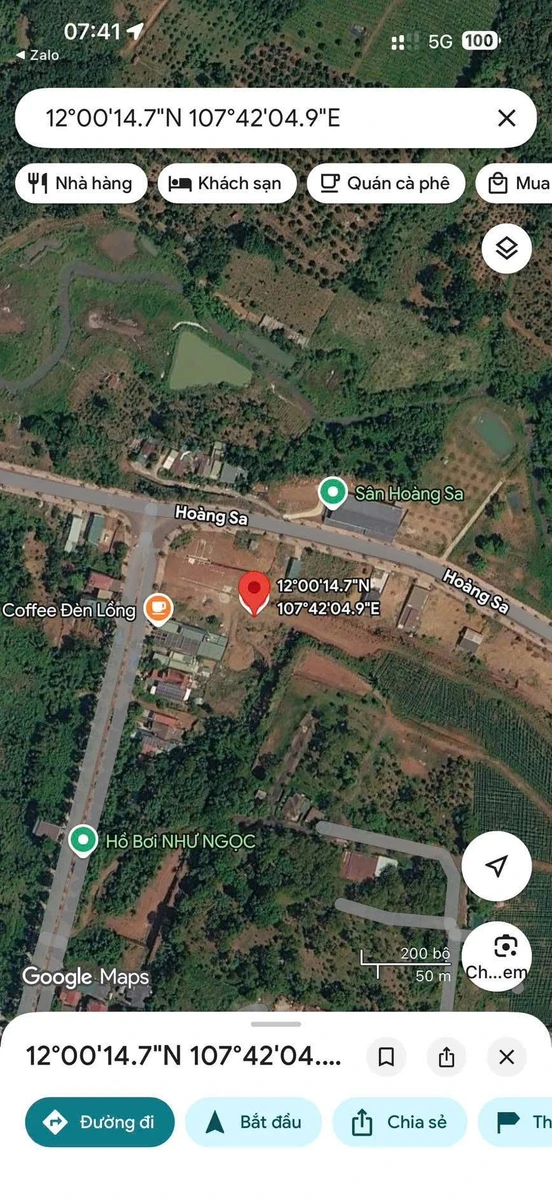Share location via the sheet's share icon

(x=447, y=1057)
